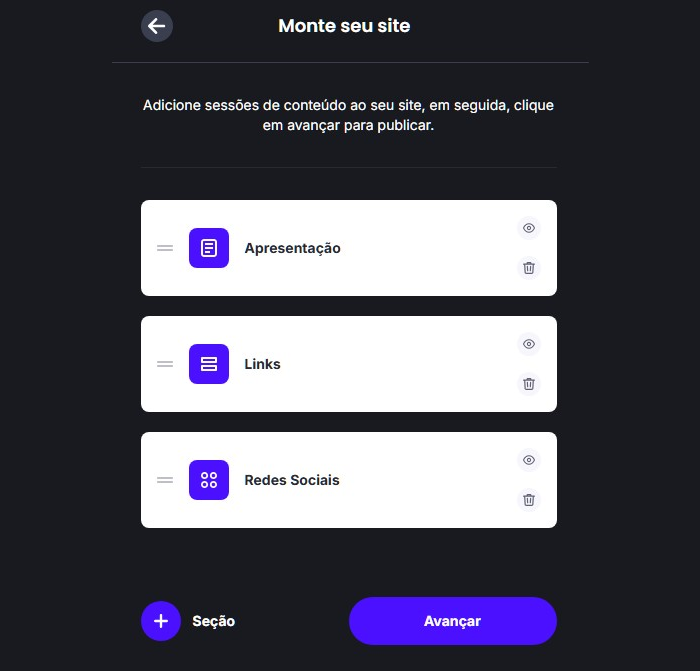
Task: Go back using the arrow button
Action: 157,26
